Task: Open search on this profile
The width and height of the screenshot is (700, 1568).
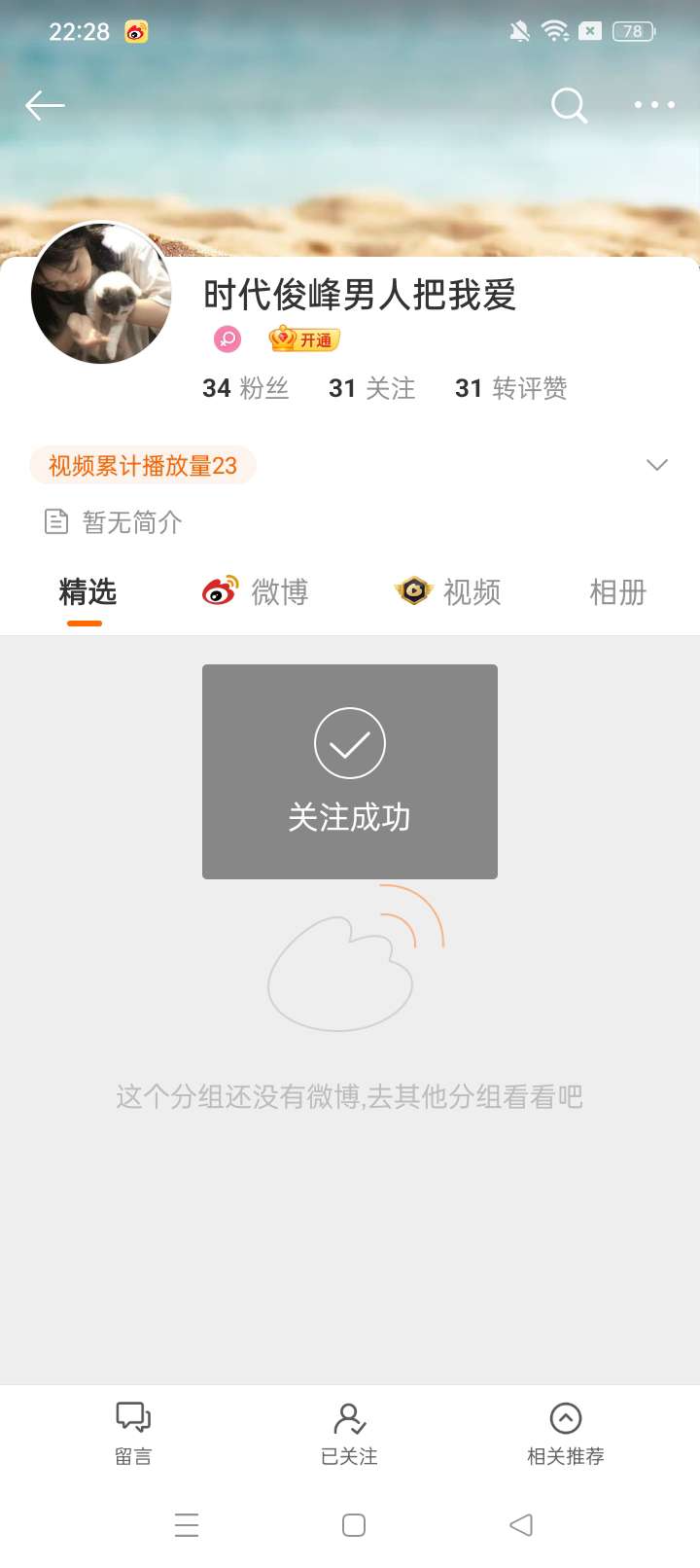Action: (x=569, y=105)
